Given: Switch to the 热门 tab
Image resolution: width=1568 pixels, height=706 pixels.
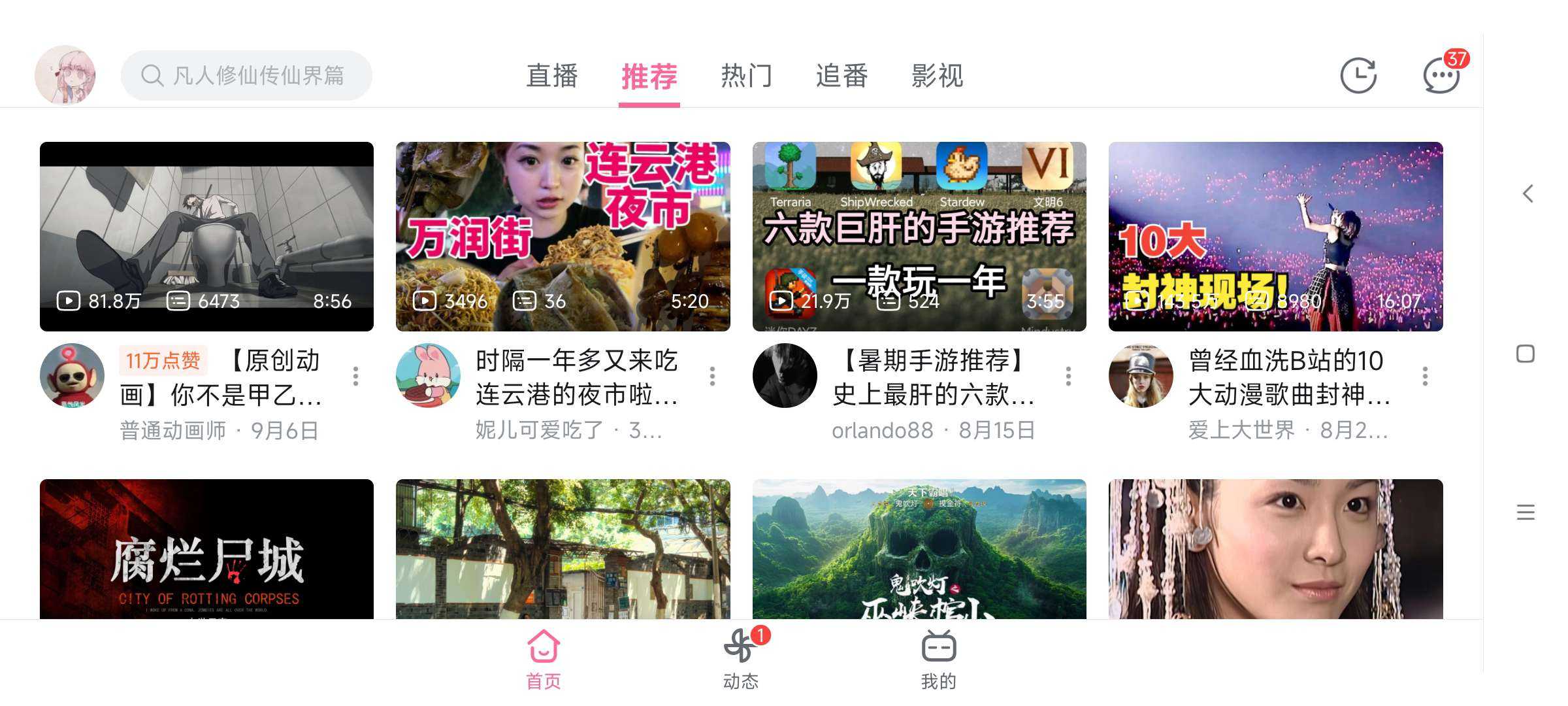Looking at the screenshot, I should tap(746, 76).
